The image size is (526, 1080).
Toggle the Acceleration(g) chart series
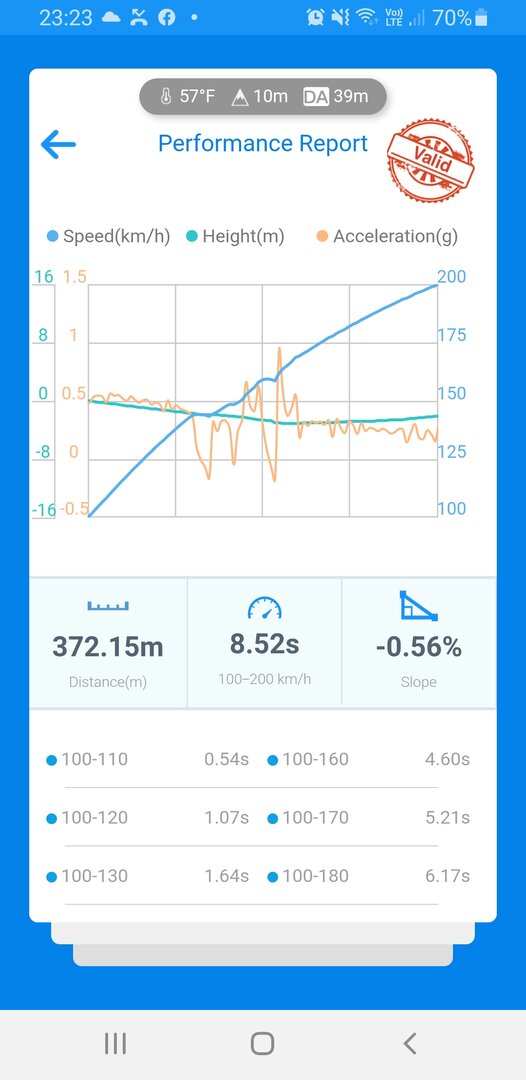click(x=387, y=237)
